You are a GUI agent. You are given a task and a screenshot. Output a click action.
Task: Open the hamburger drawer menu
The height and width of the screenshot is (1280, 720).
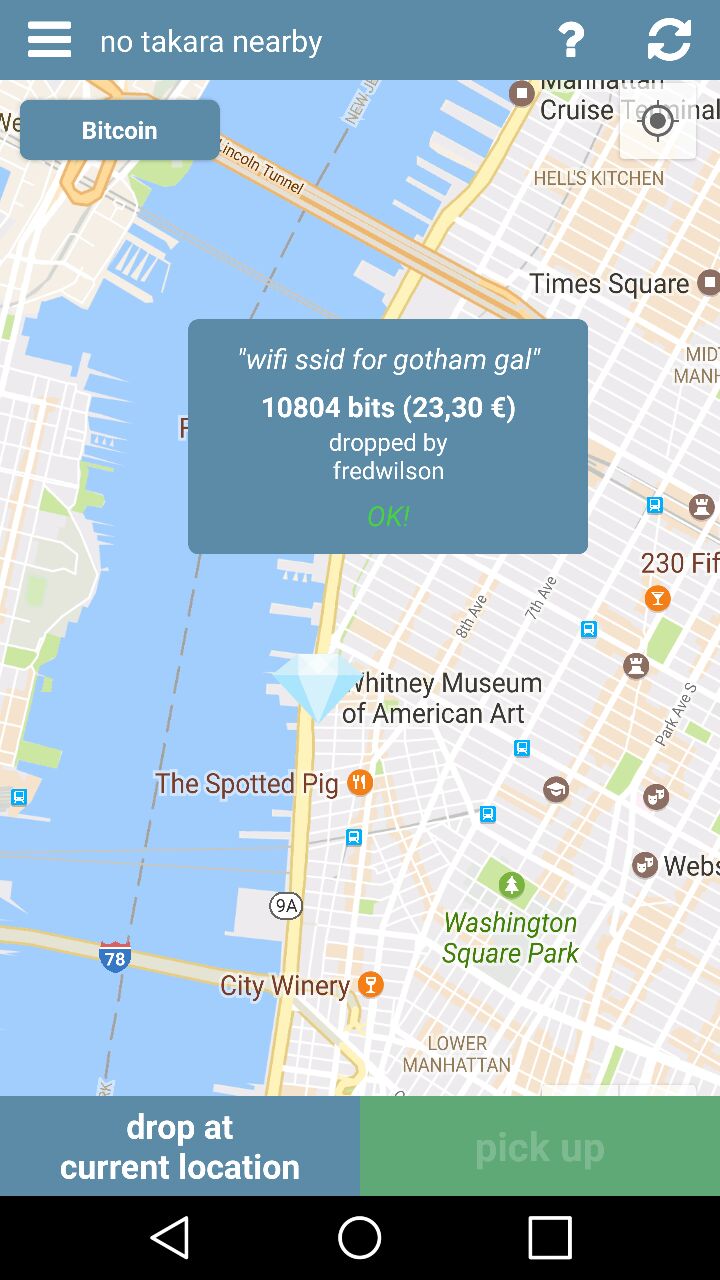[49, 40]
